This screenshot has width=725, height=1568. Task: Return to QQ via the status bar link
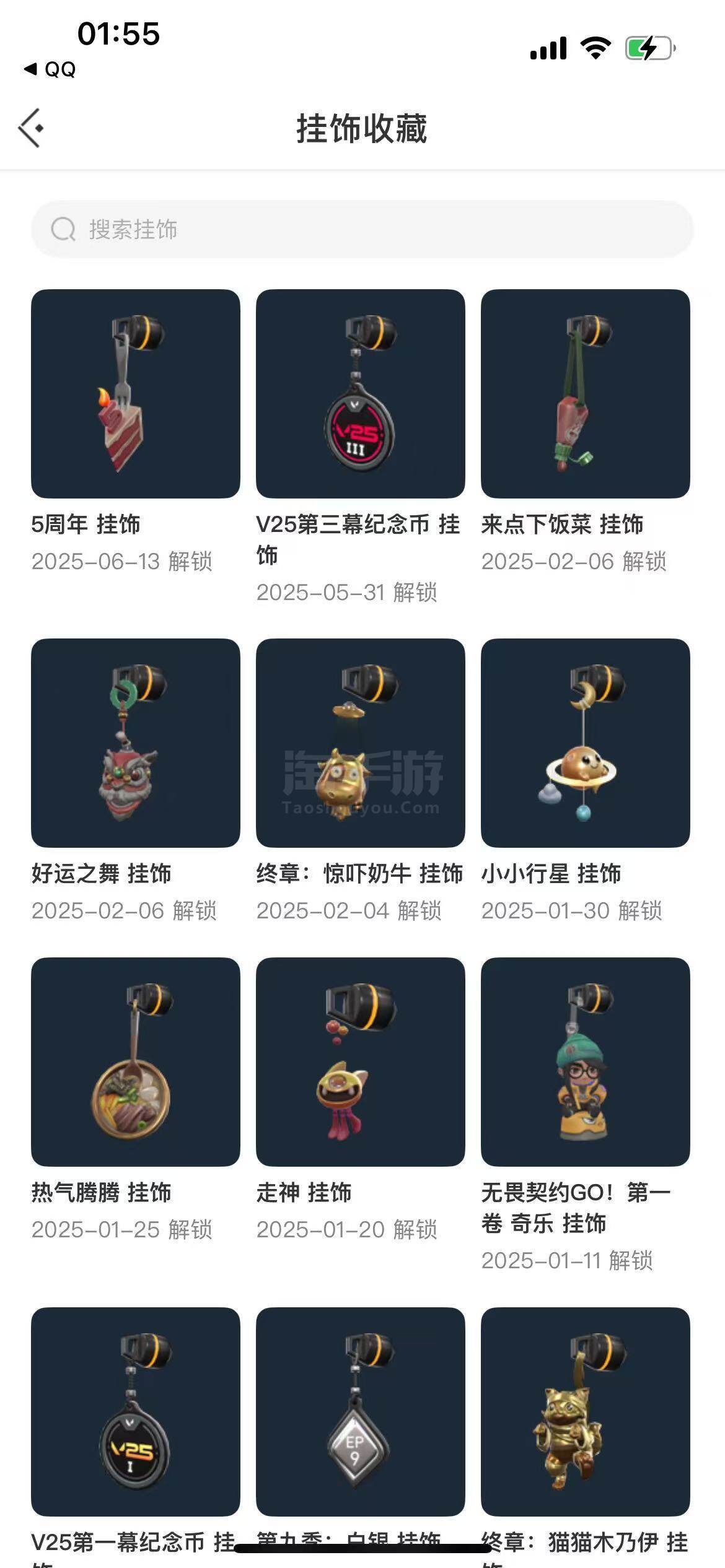pos(50,69)
